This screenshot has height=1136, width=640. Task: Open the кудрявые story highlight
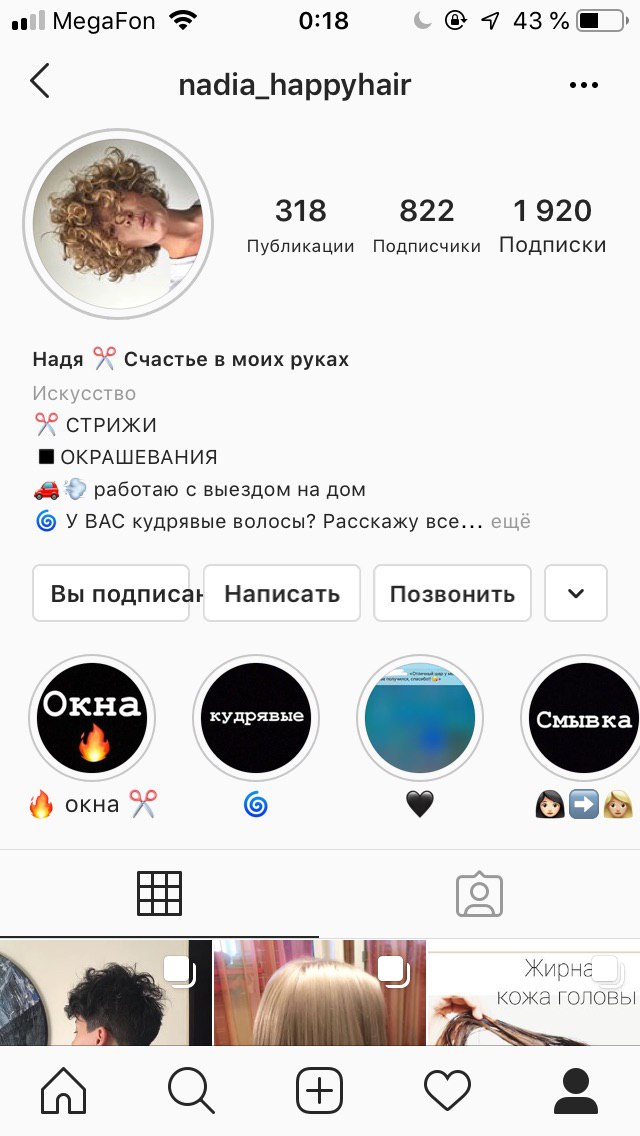click(256, 718)
